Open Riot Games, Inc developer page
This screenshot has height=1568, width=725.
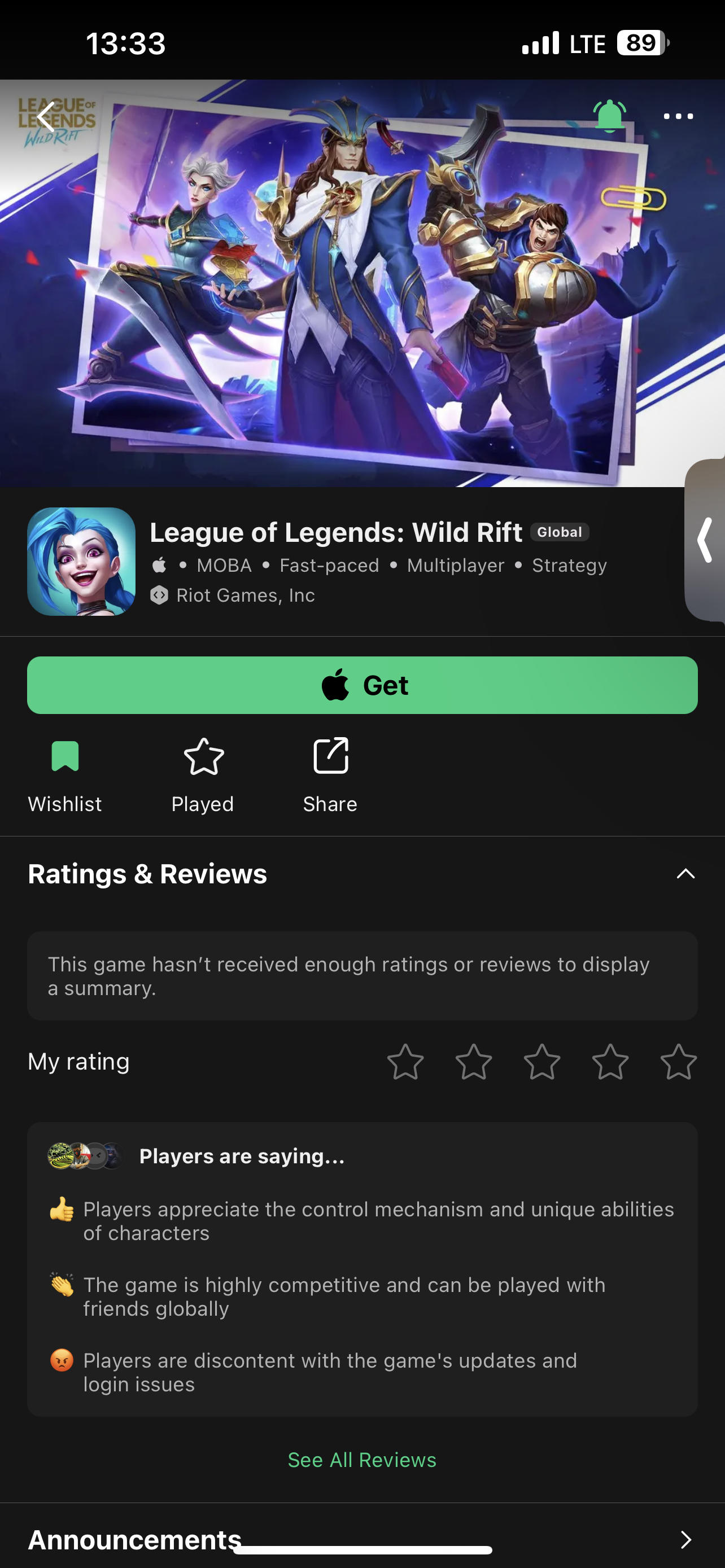pos(245,595)
